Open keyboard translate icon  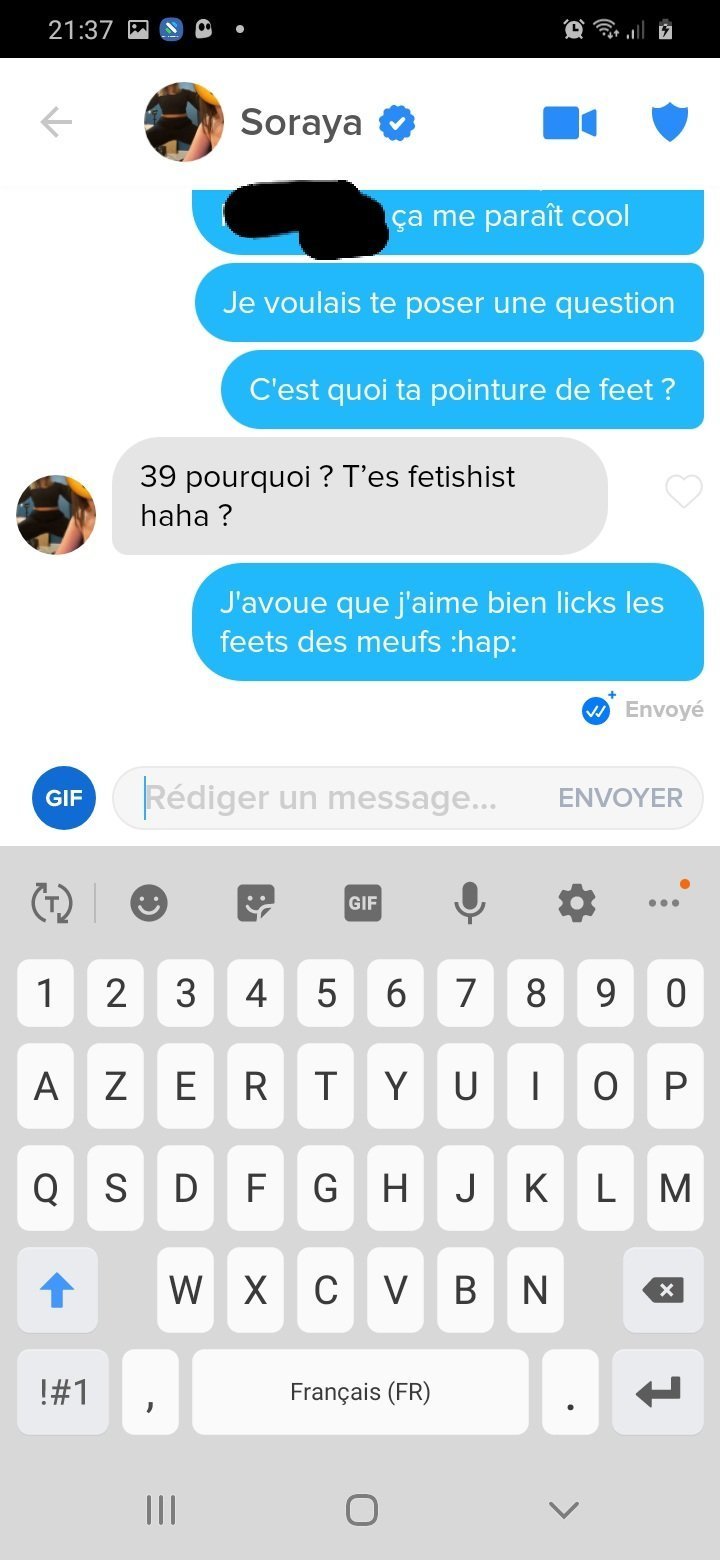coord(52,903)
